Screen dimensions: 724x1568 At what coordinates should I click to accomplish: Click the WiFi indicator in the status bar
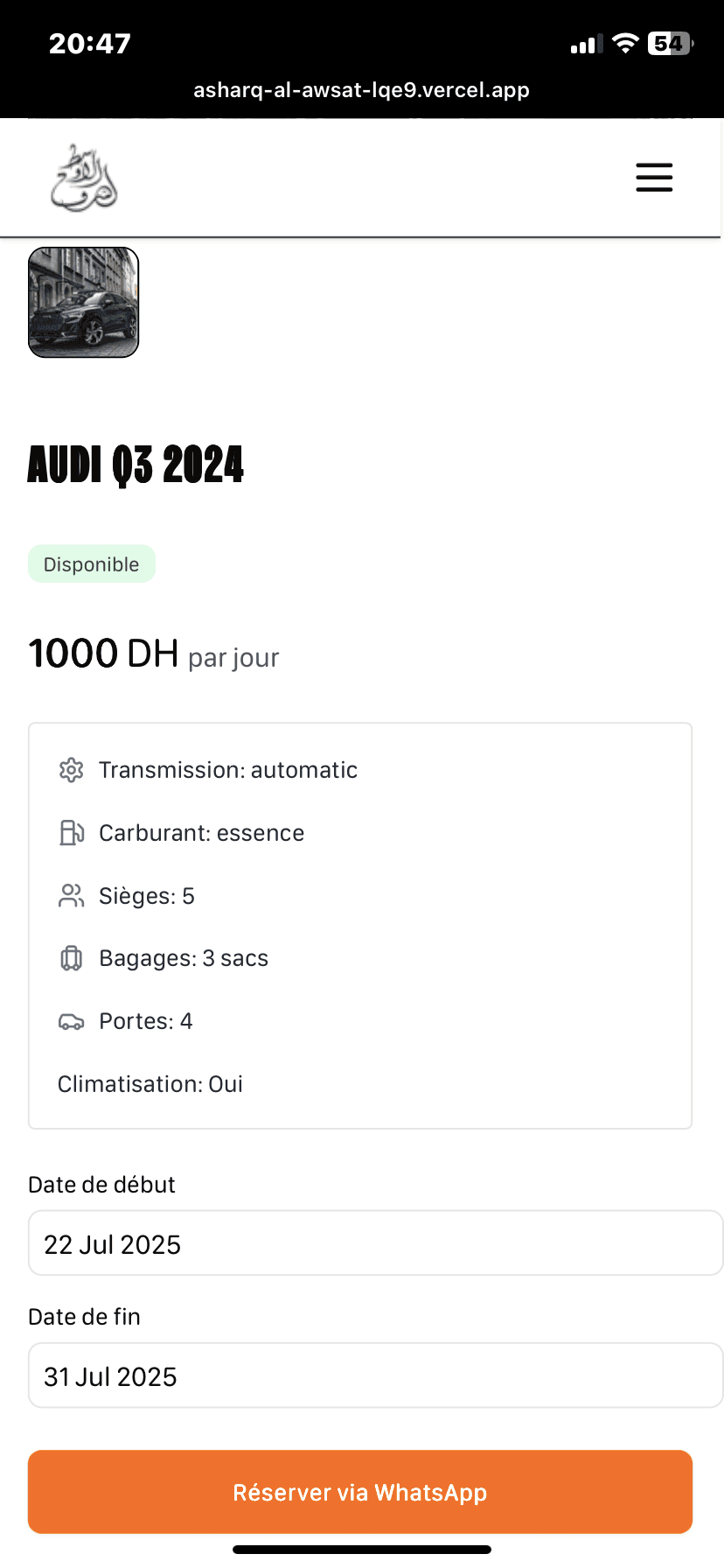(626, 42)
